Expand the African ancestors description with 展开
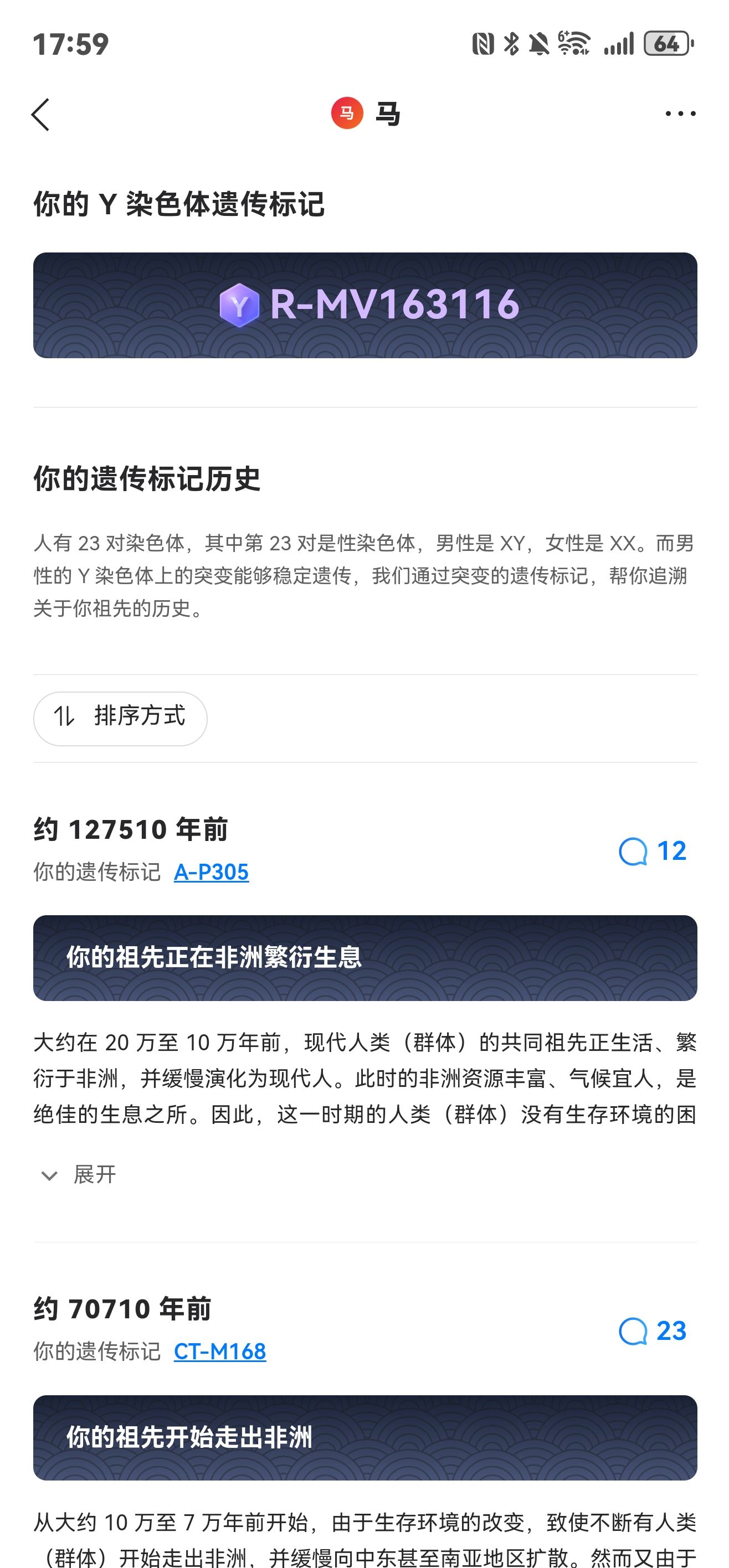The image size is (729, 1568). click(x=79, y=1174)
